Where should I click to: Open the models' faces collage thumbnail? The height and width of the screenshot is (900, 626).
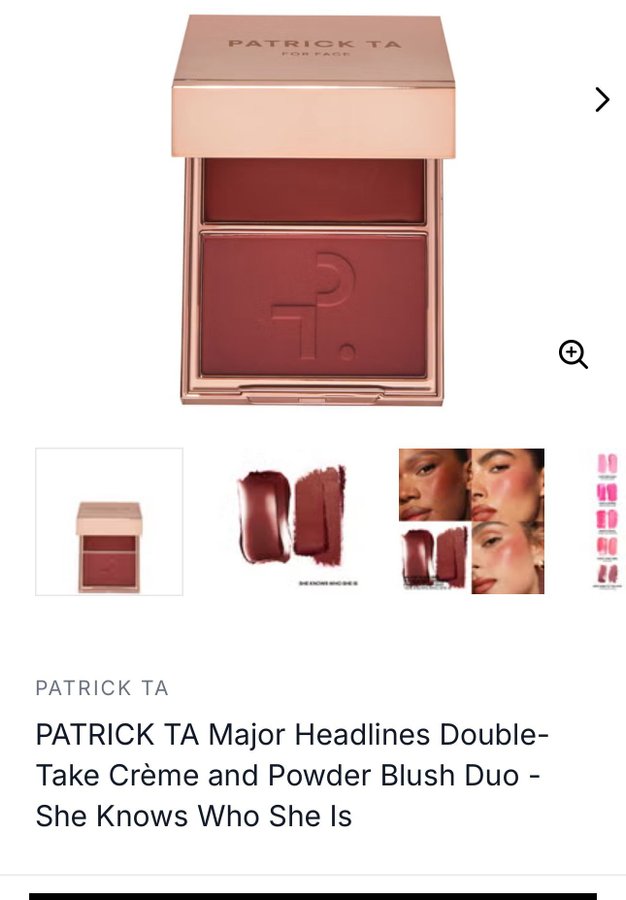tap(471, 521)
